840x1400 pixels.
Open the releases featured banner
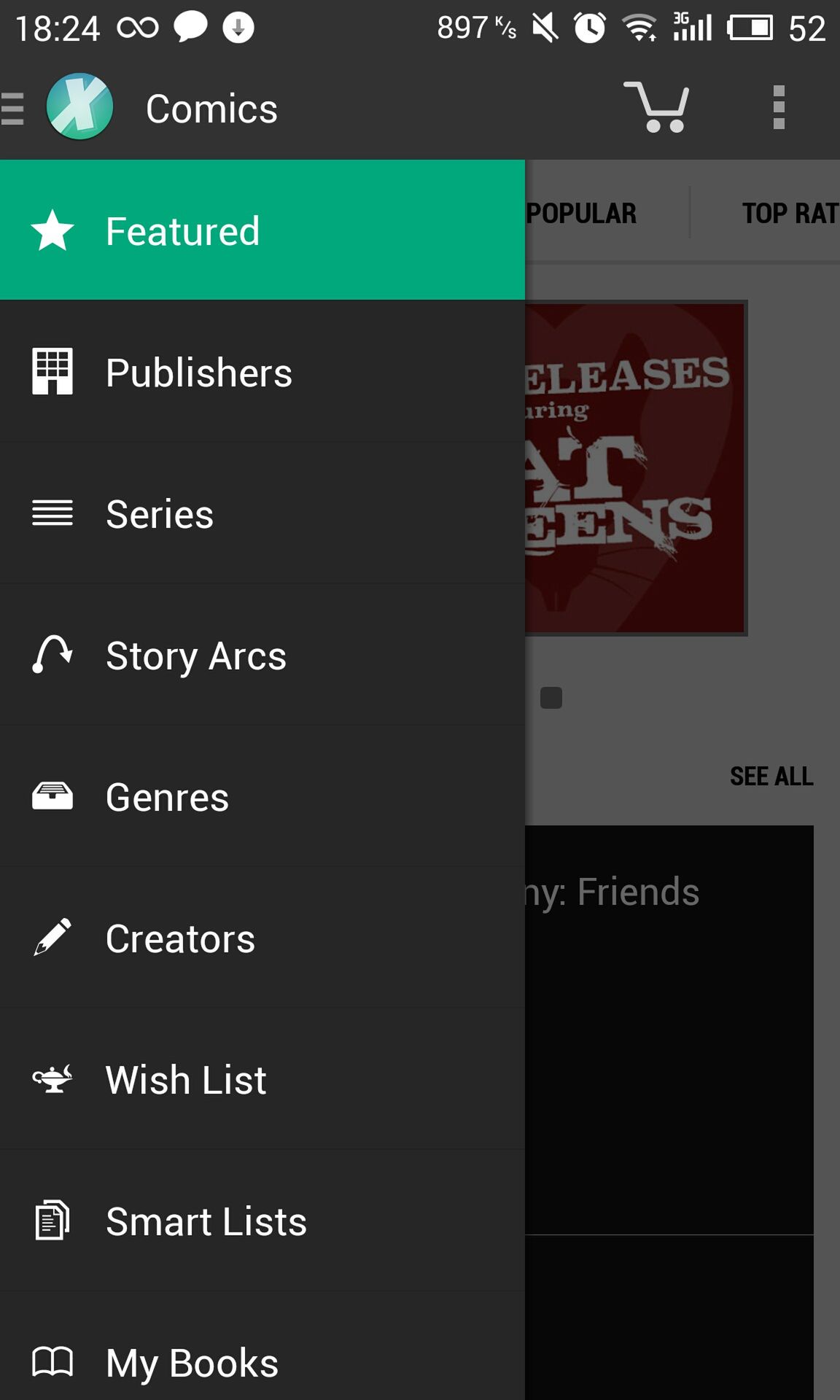coord(636,468)
